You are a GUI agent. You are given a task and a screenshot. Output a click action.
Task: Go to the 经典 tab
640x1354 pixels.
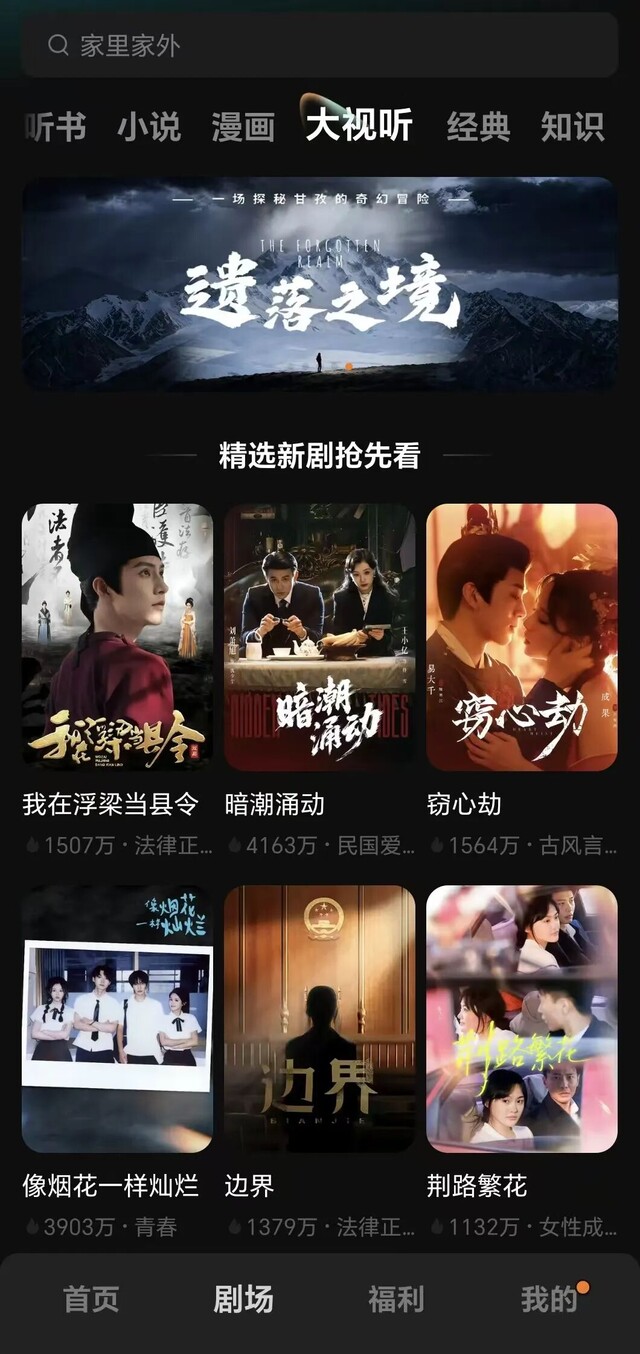(x=478, y=127)
